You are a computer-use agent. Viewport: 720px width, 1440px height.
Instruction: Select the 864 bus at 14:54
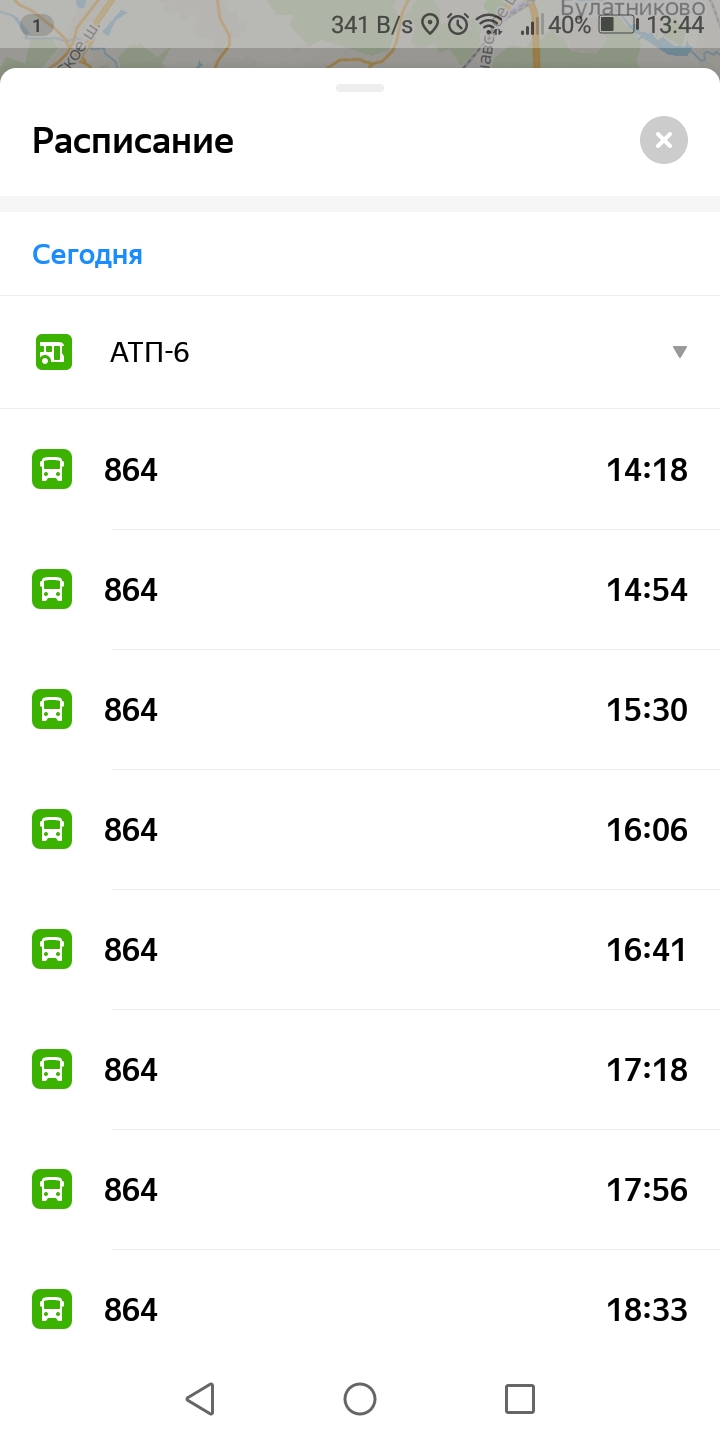(x=360, y=590)
